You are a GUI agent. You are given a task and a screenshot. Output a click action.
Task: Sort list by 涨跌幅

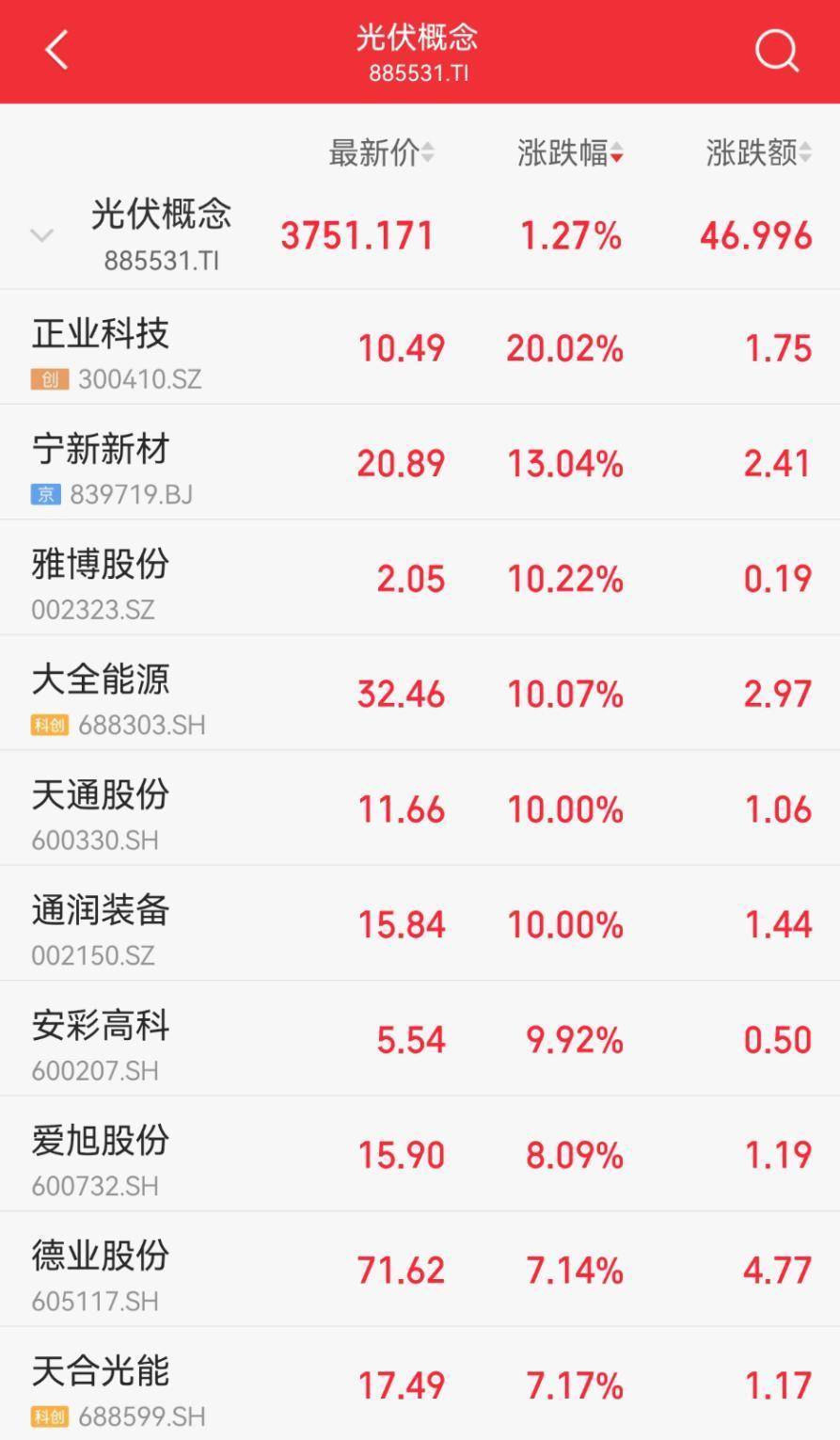[x=570, y=152]
